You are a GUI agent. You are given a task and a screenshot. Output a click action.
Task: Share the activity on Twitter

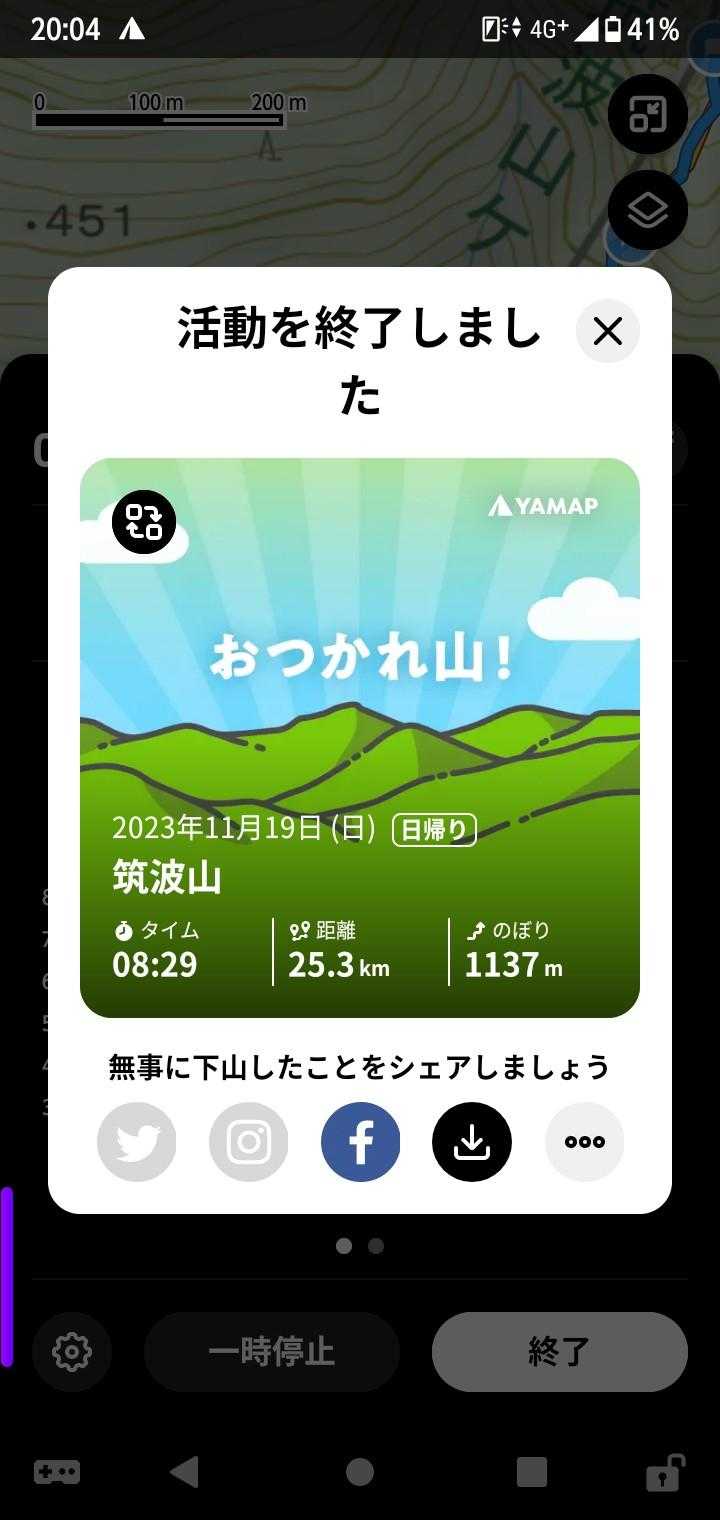137,1142
